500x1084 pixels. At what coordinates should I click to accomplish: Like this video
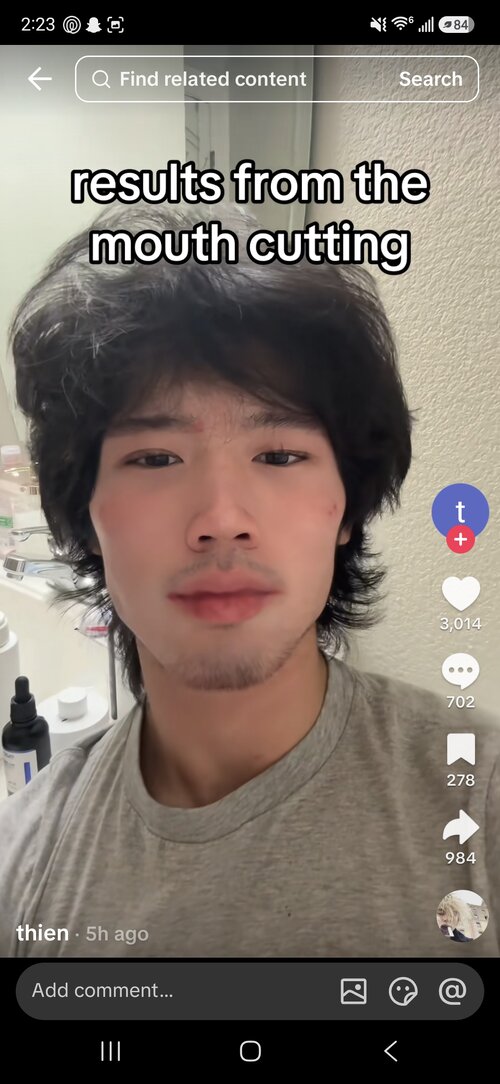(x=461, y=593)
